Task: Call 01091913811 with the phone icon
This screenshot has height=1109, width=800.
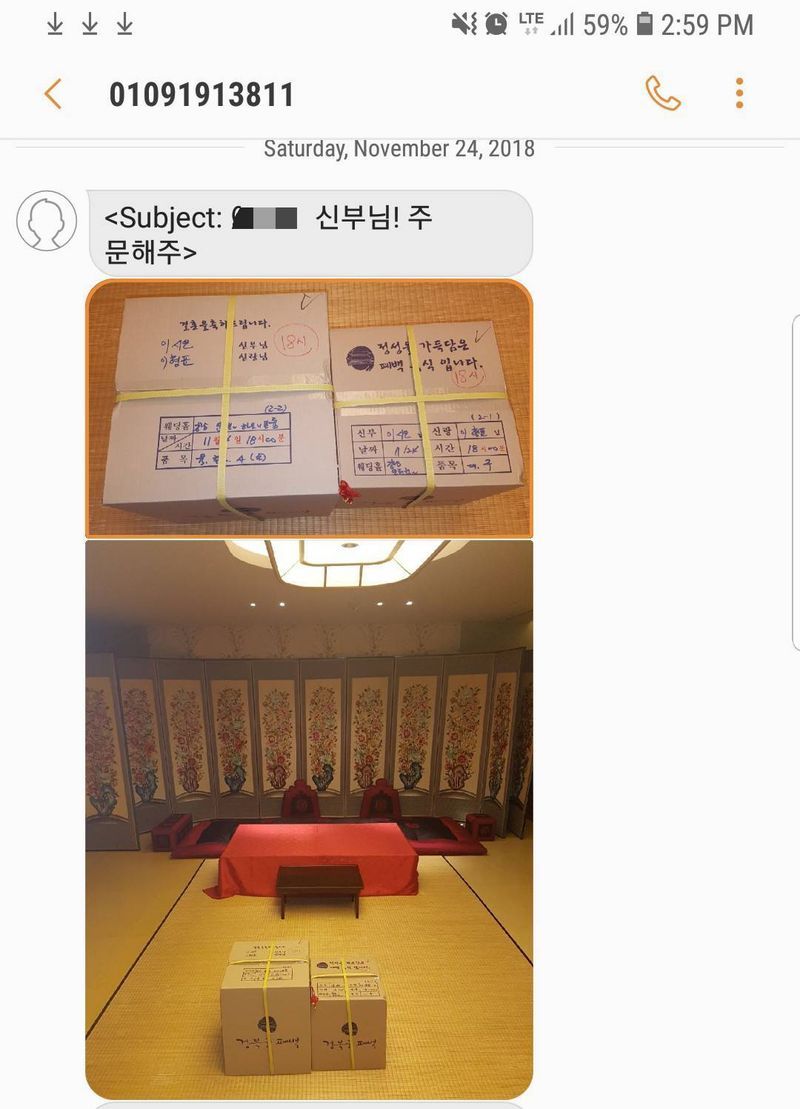Action: (x=662, y=93)
